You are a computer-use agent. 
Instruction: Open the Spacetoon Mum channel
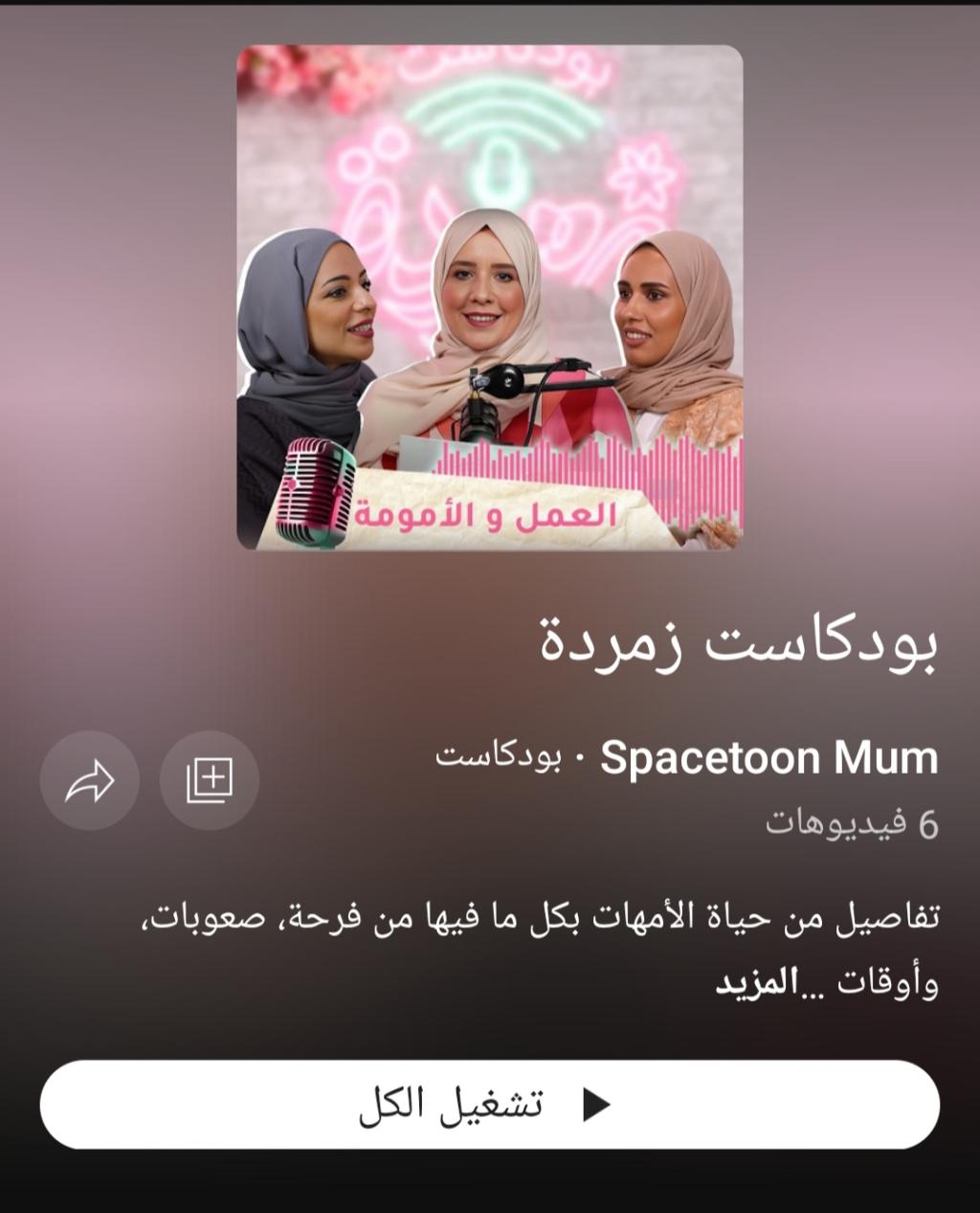[768, 758]
